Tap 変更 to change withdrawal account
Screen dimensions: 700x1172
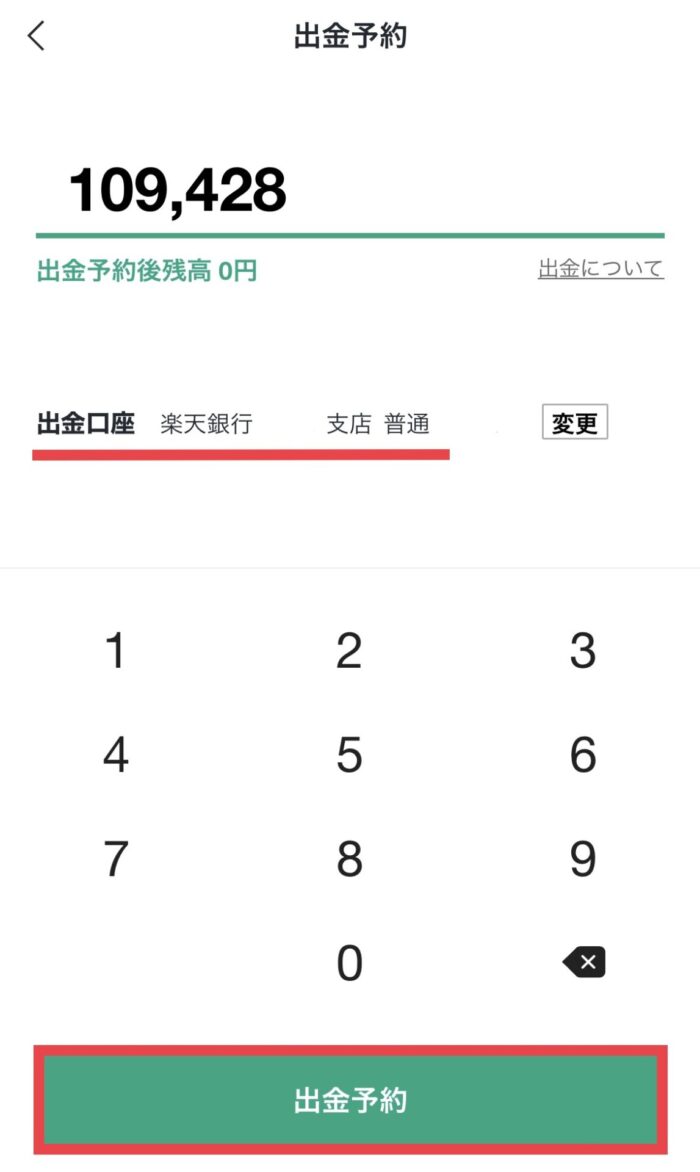pyautogui.click(x=574, y=423)
